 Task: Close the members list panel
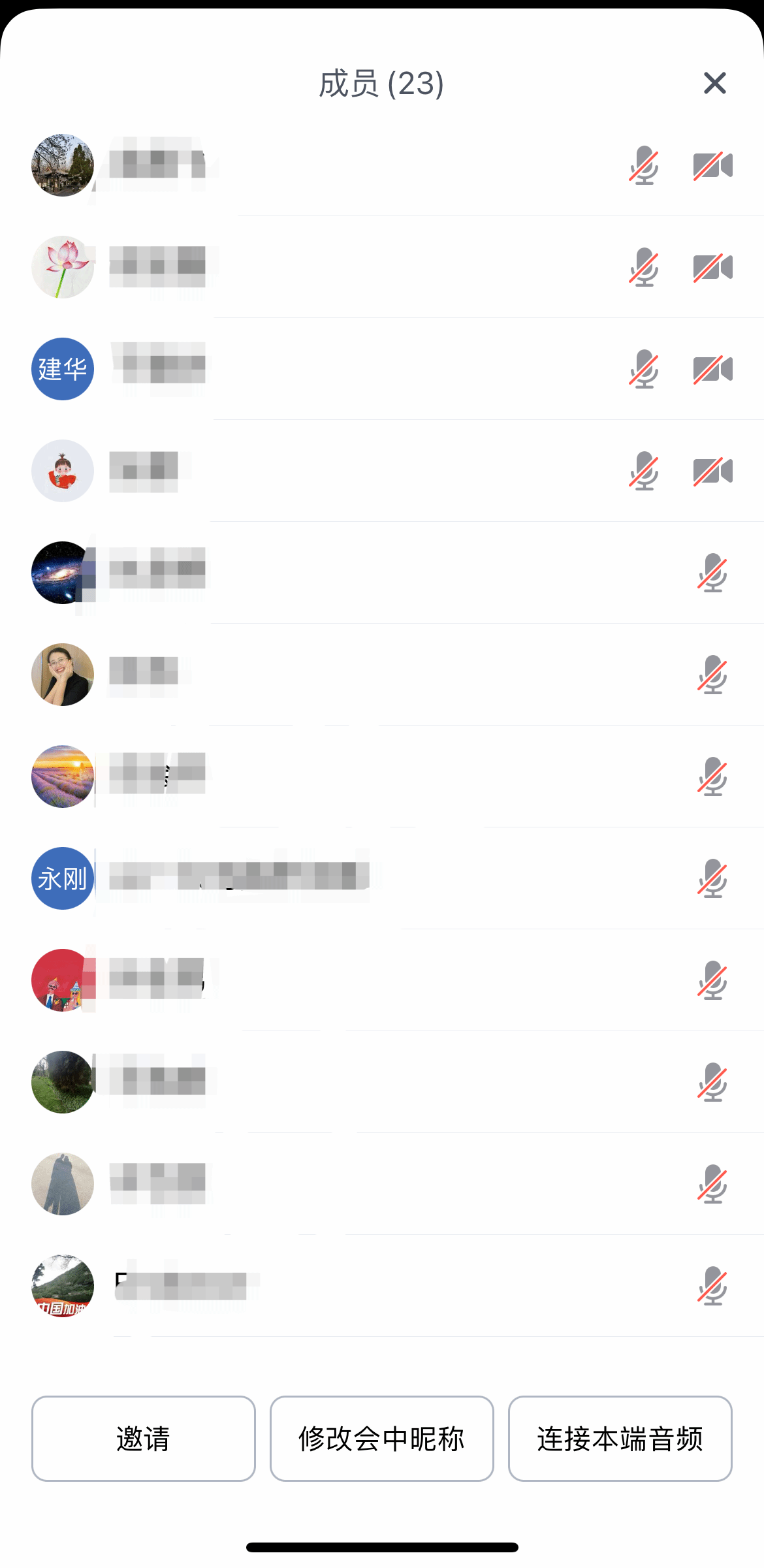(714, 84)
